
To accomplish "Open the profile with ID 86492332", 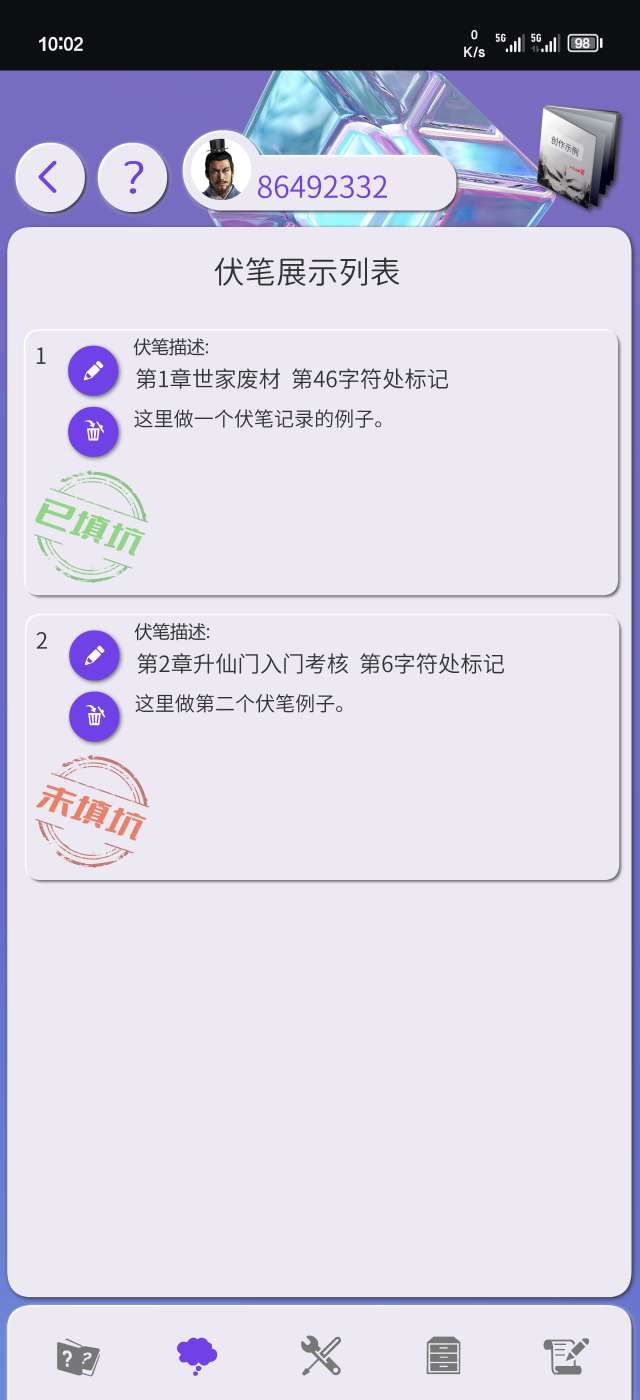I will [320, 180].
